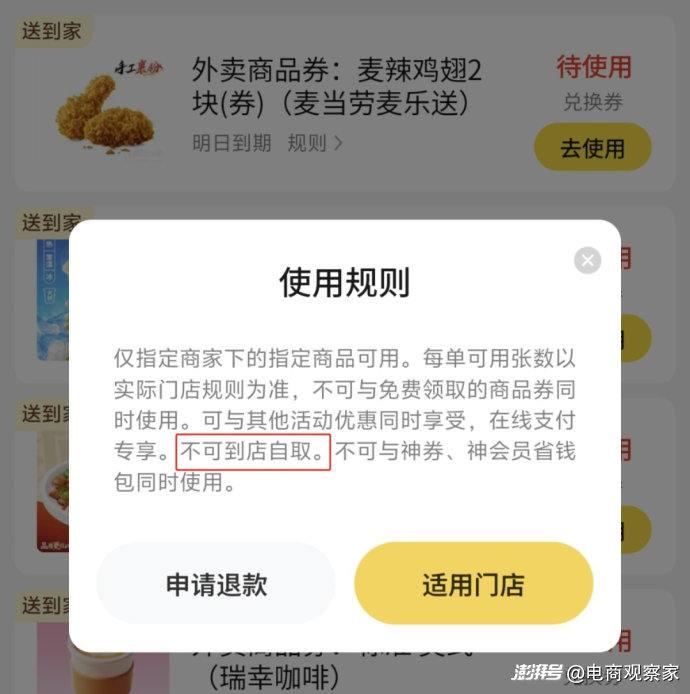This screenshot has height=694, width=690.
Task: Open 适用门店 applicable stores
Action: click(473, 584)
